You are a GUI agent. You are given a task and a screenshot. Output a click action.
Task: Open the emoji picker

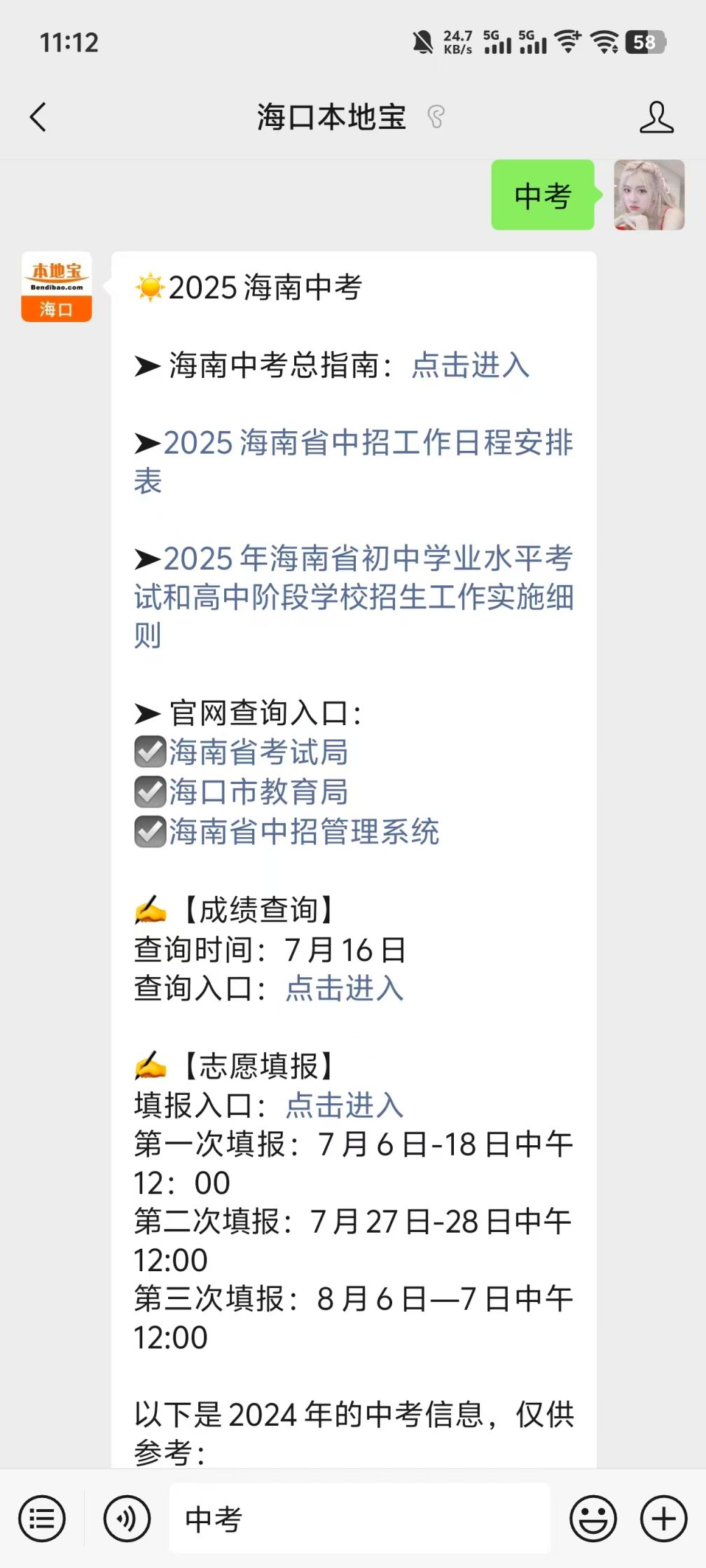coord(593,1519)
